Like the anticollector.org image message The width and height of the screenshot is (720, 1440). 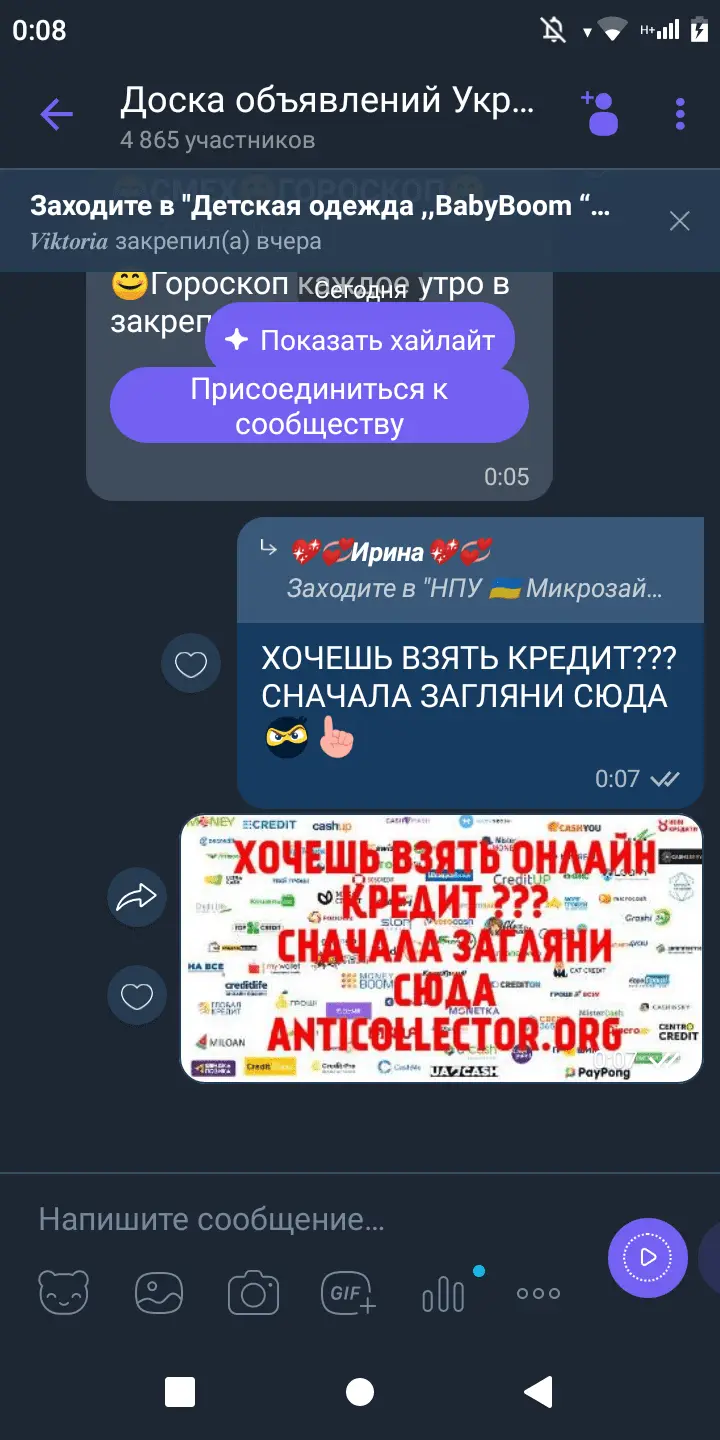137,996
